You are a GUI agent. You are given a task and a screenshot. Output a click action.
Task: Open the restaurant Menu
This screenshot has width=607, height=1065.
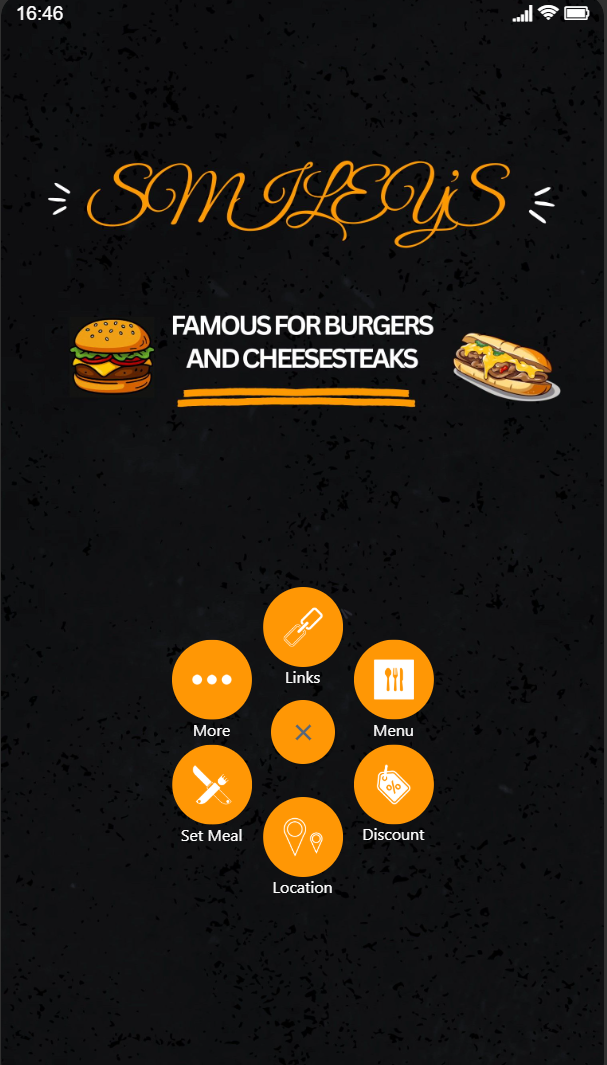[393, 680]
